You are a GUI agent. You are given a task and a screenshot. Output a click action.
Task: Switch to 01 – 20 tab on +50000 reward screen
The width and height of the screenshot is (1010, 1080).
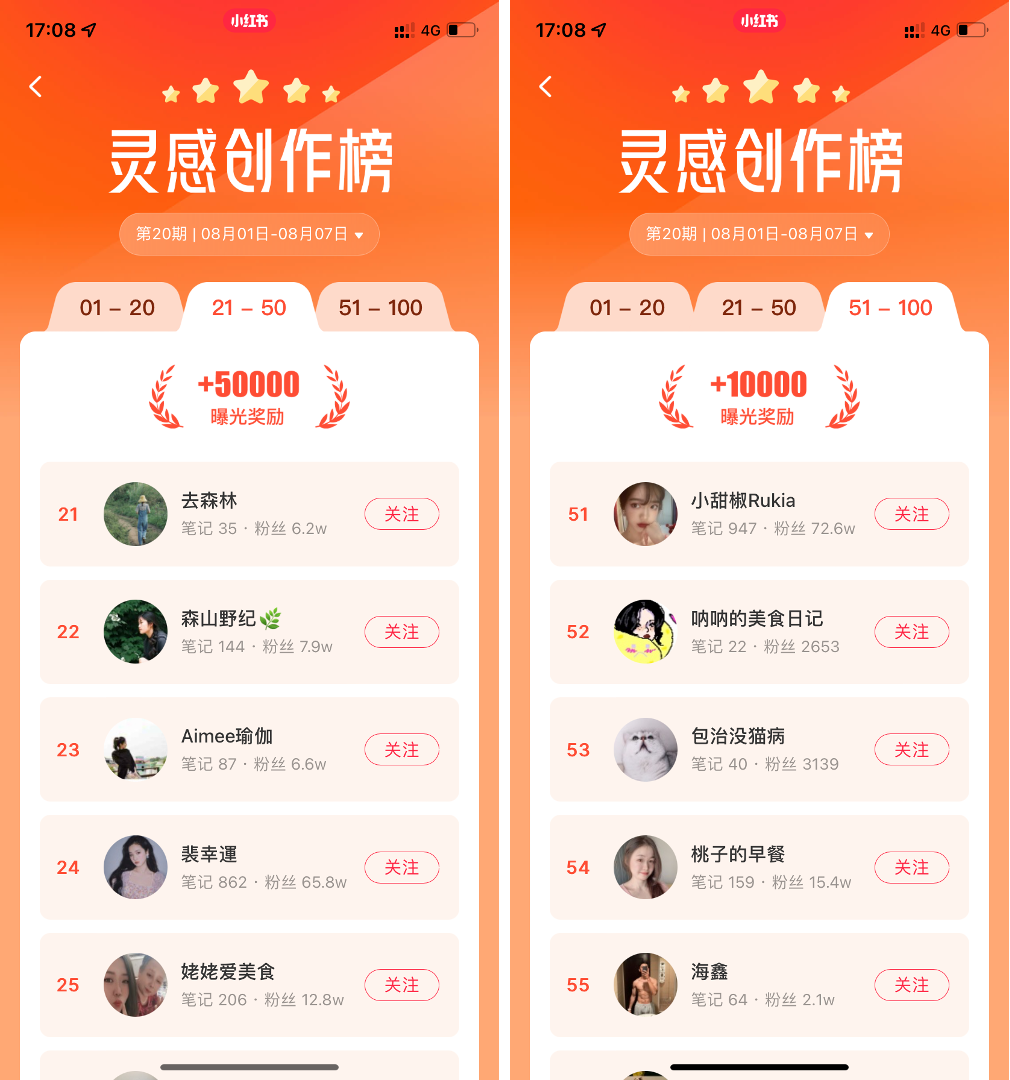(117, 308)
